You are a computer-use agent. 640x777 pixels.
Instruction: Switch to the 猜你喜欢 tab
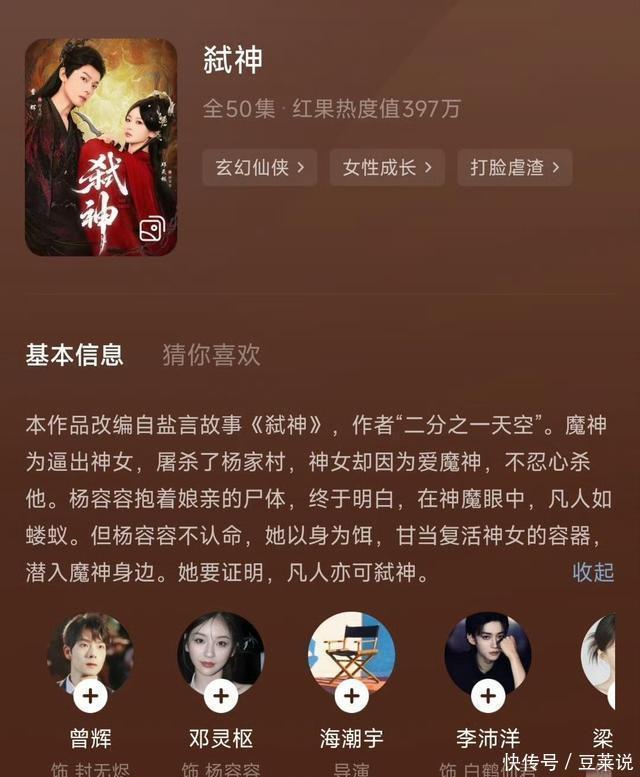pyautogui.click(x=211, y=354)
